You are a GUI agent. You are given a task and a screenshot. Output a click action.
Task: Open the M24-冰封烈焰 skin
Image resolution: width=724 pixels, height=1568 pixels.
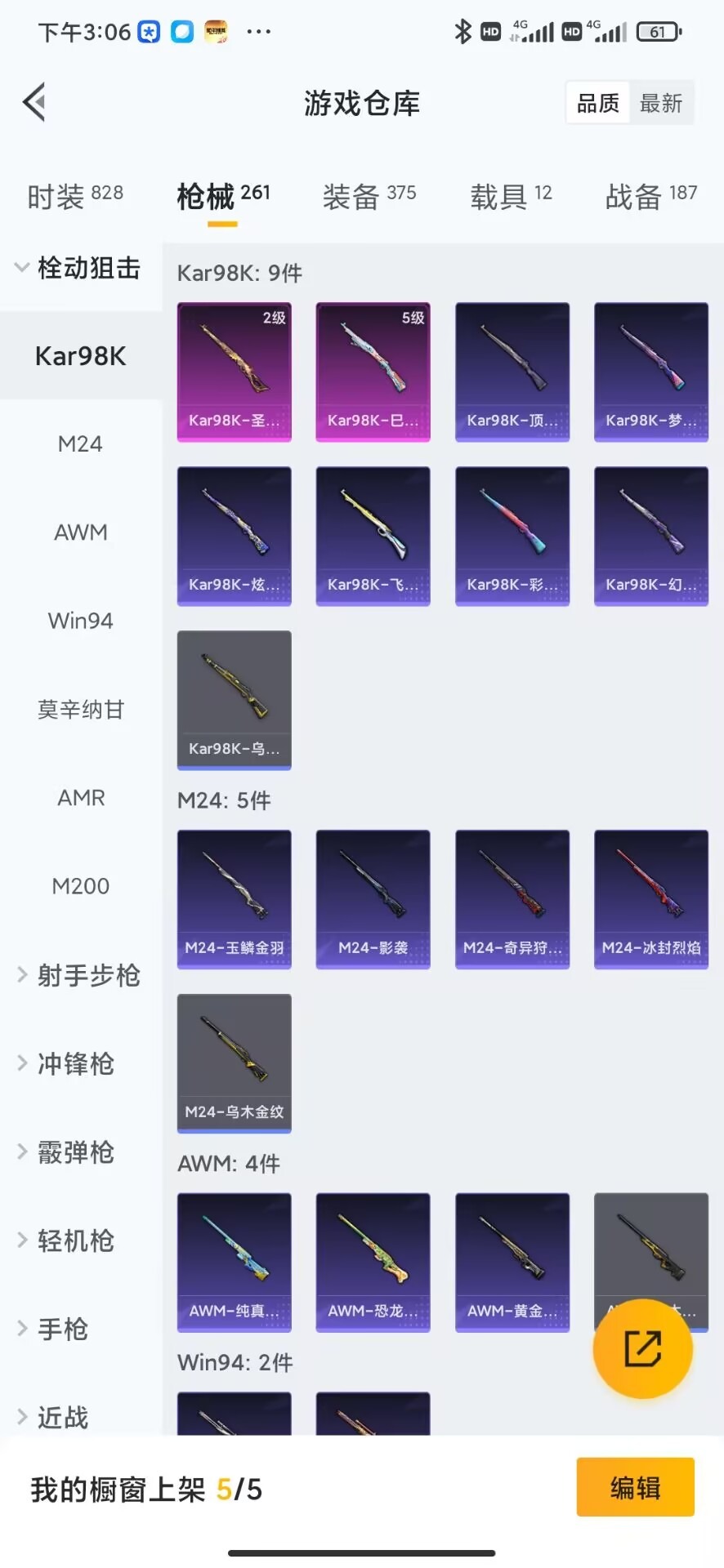click(x=650, y=898)
